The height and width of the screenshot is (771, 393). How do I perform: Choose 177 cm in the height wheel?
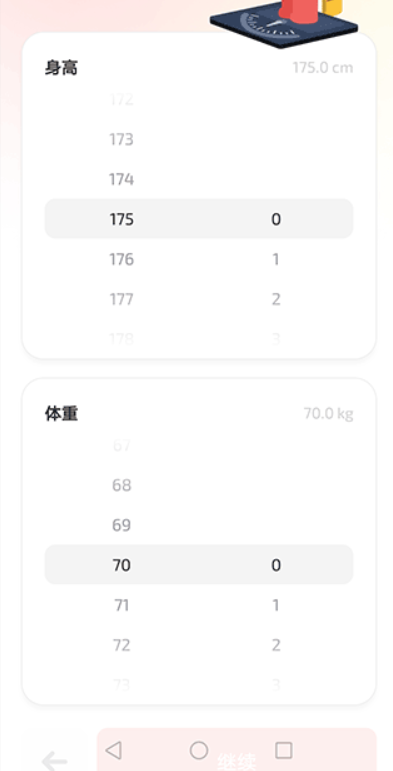point(121,299)
